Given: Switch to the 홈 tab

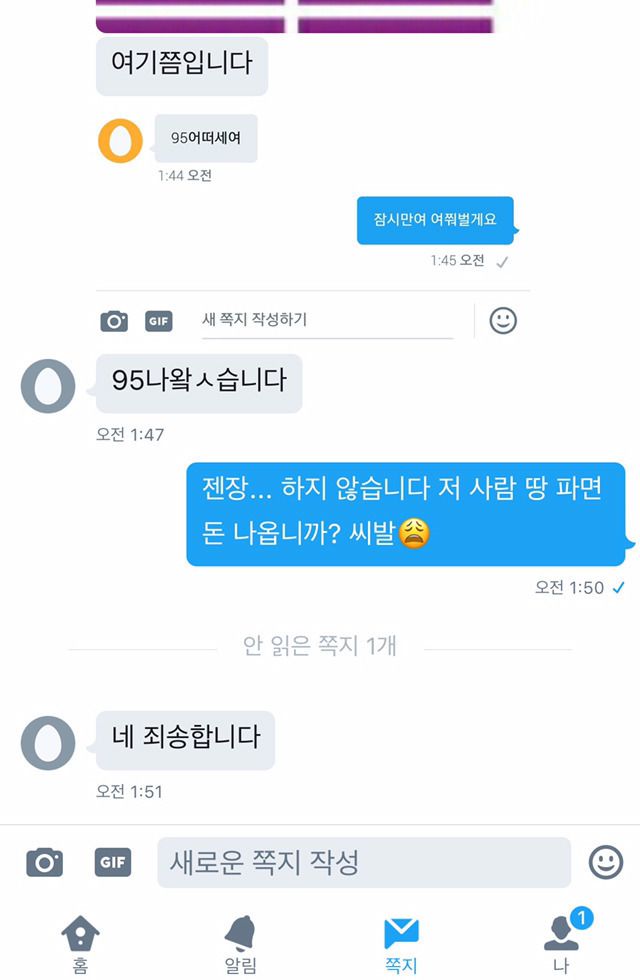Looking at the screenshot, I should tap(80, 943).
